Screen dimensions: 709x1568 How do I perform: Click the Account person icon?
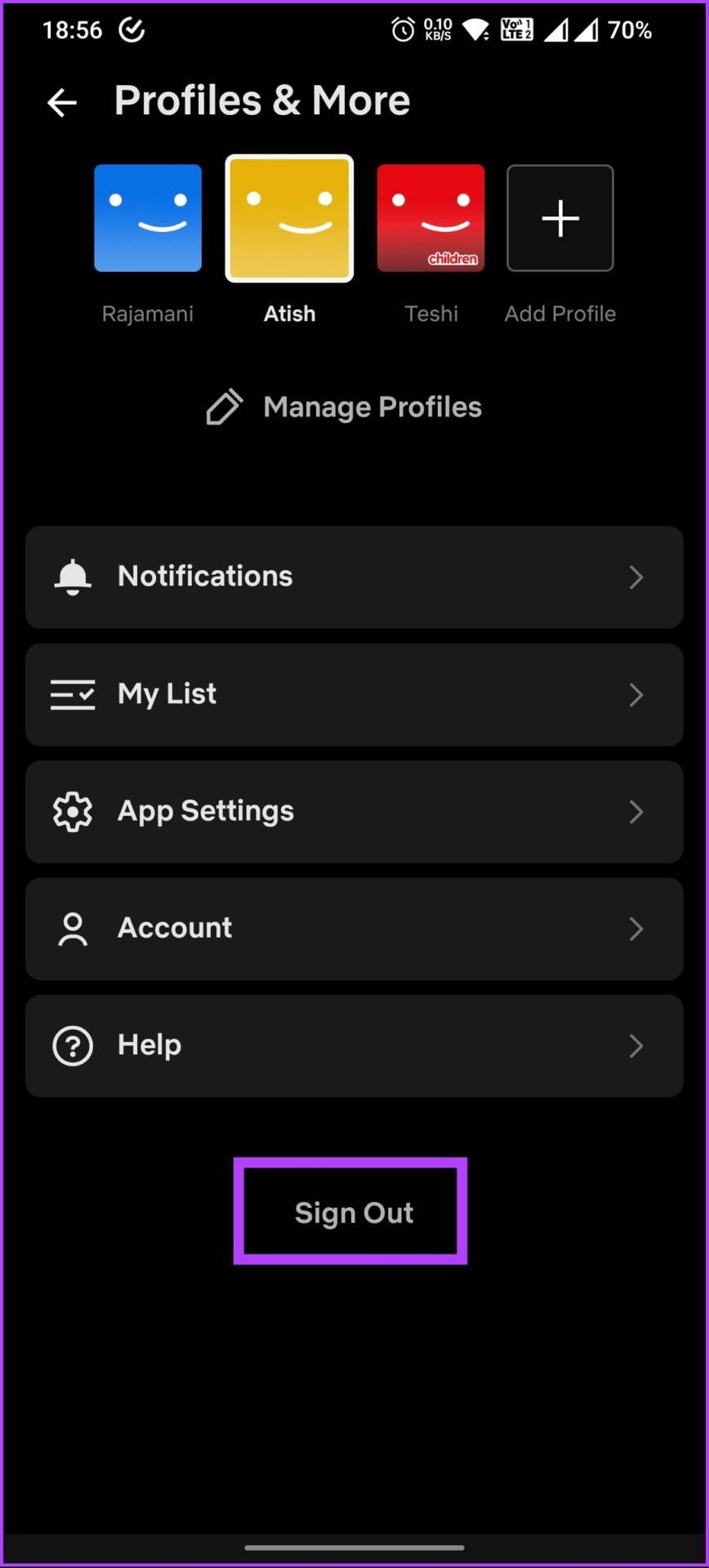click(x=72, y=928)
